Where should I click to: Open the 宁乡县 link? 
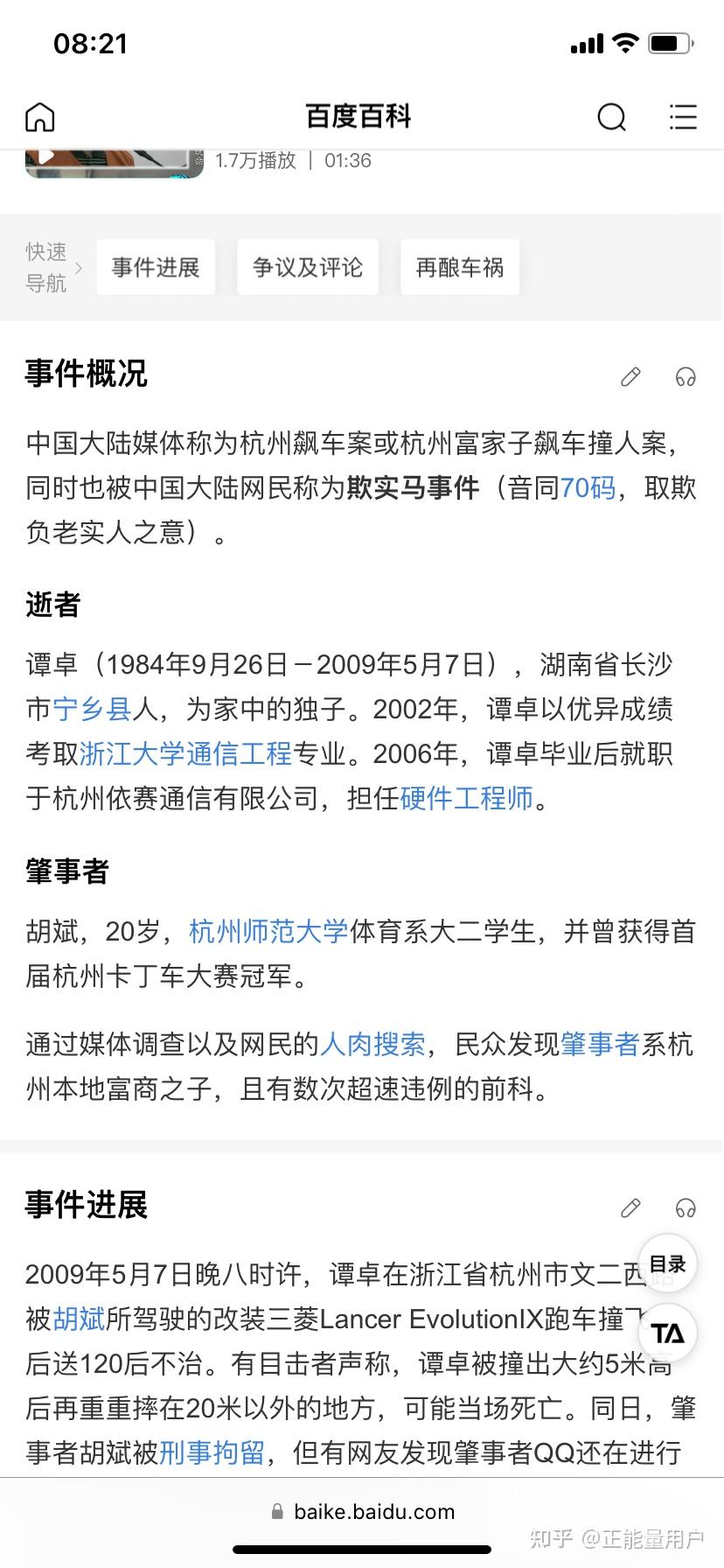(92, 709)
